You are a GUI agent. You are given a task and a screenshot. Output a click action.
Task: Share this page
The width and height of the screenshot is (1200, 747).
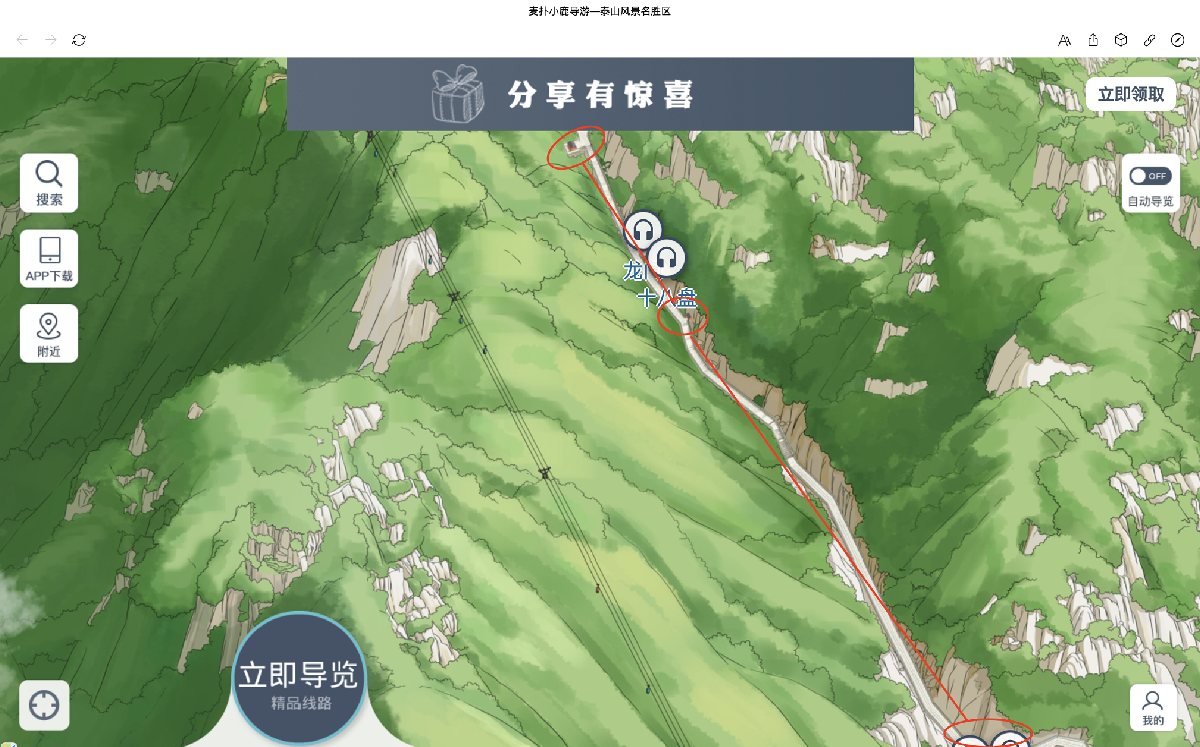[1093, 40]
